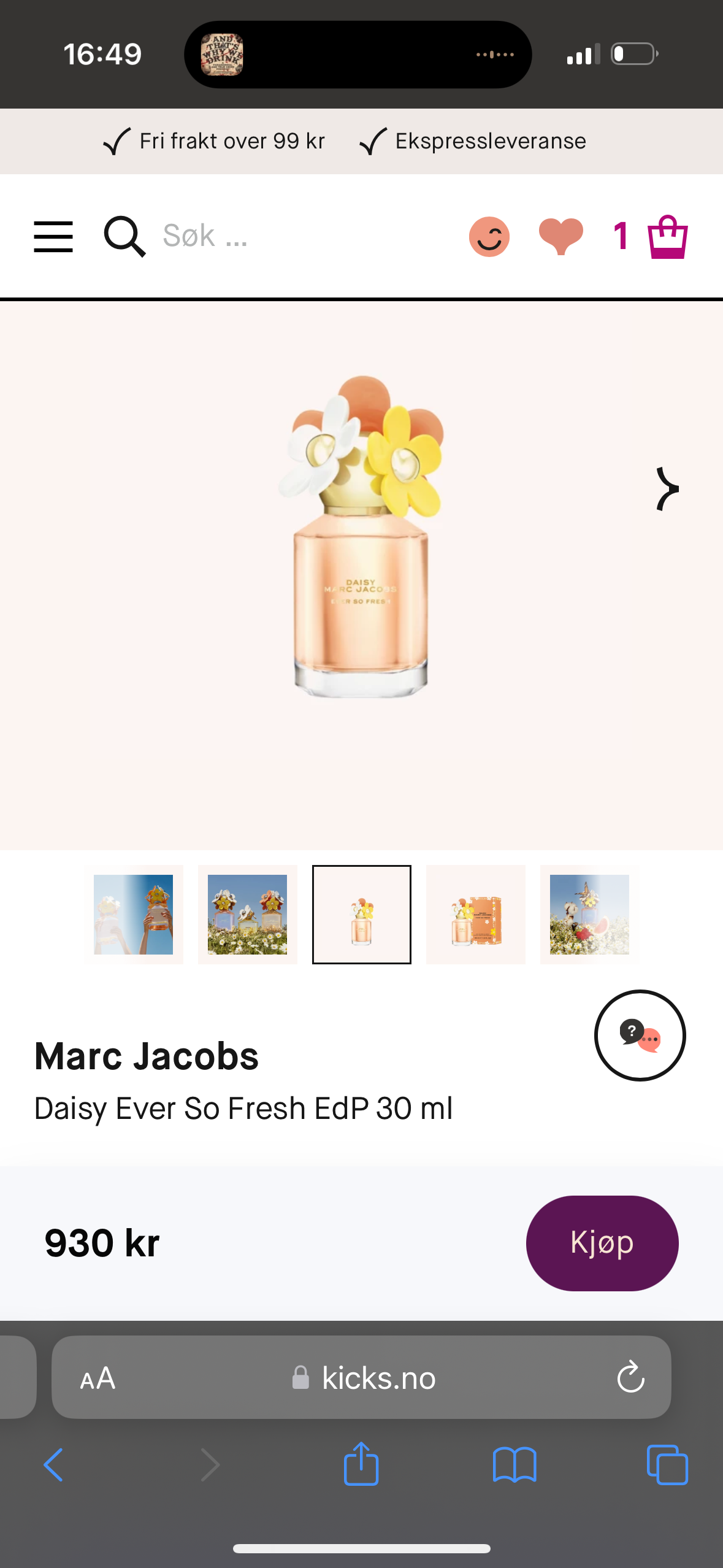The image size is (723, 1568).
Task: Tap the Søk input field
Action: click(245, 237)
